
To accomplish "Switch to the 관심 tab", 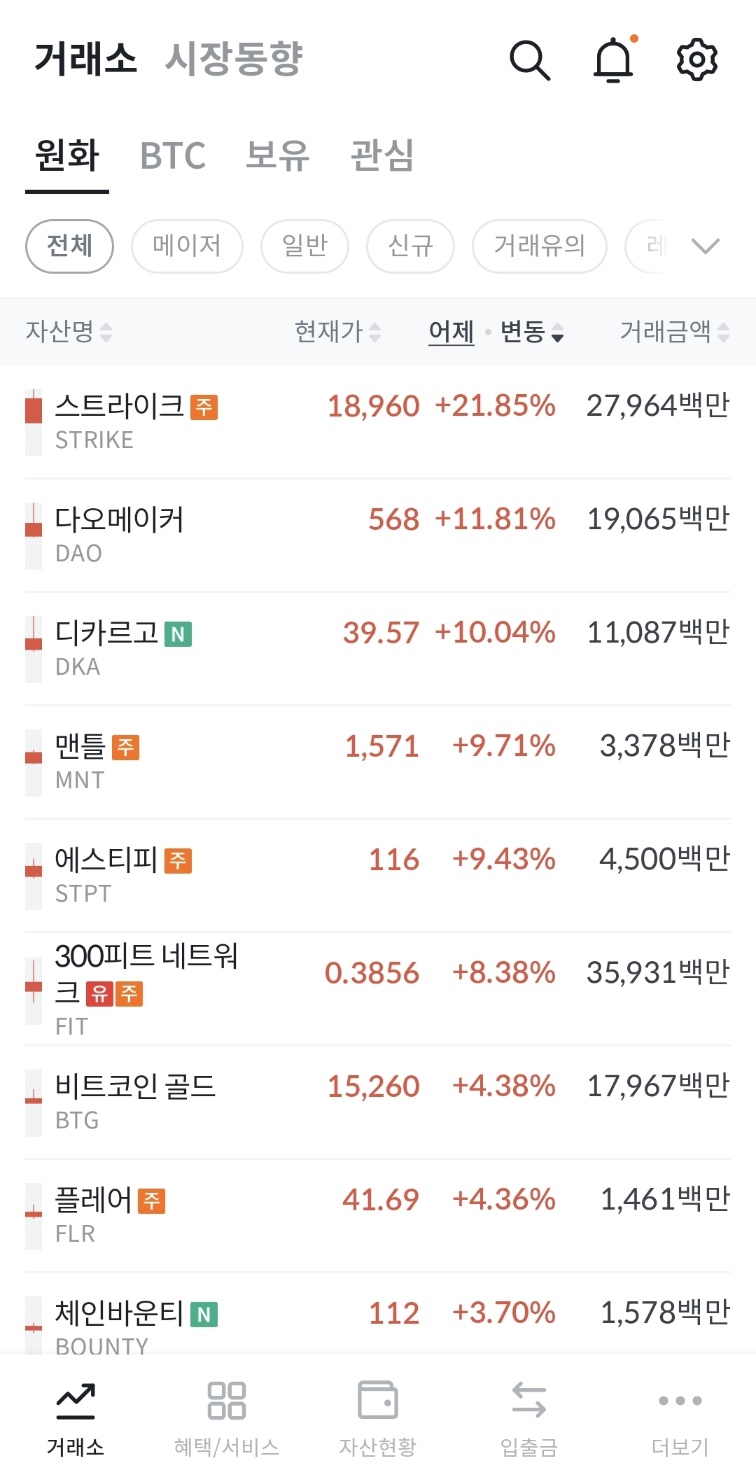I will point(379,157).
